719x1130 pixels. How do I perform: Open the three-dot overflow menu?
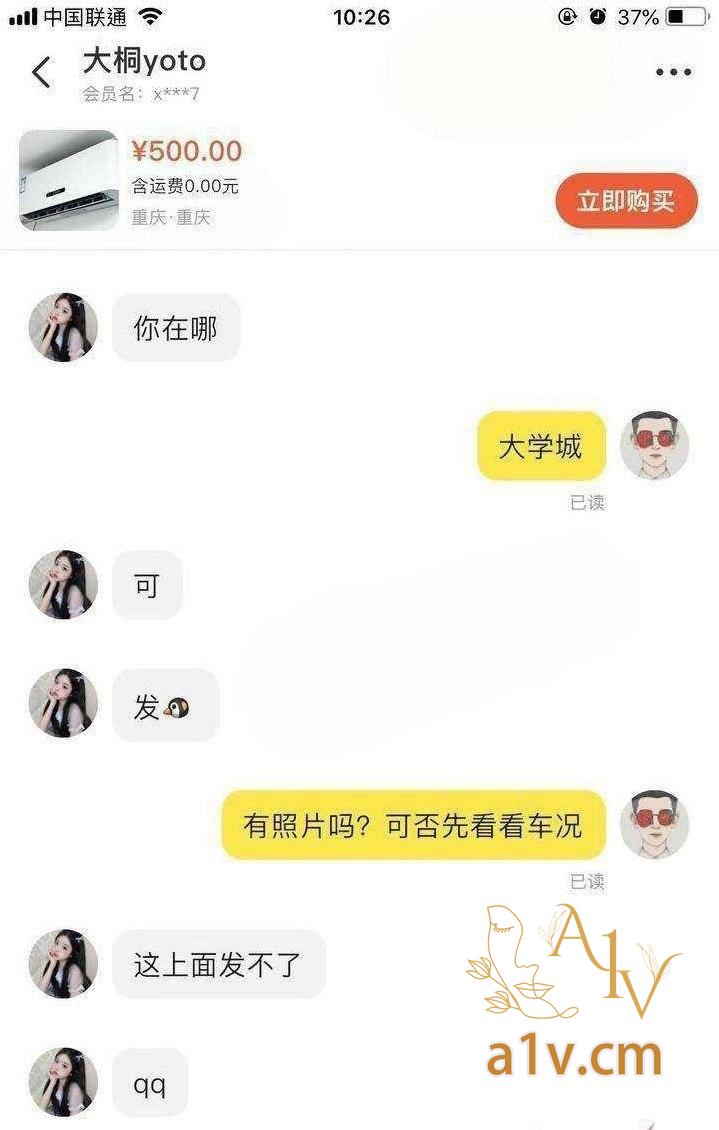[x=673, y=72]
